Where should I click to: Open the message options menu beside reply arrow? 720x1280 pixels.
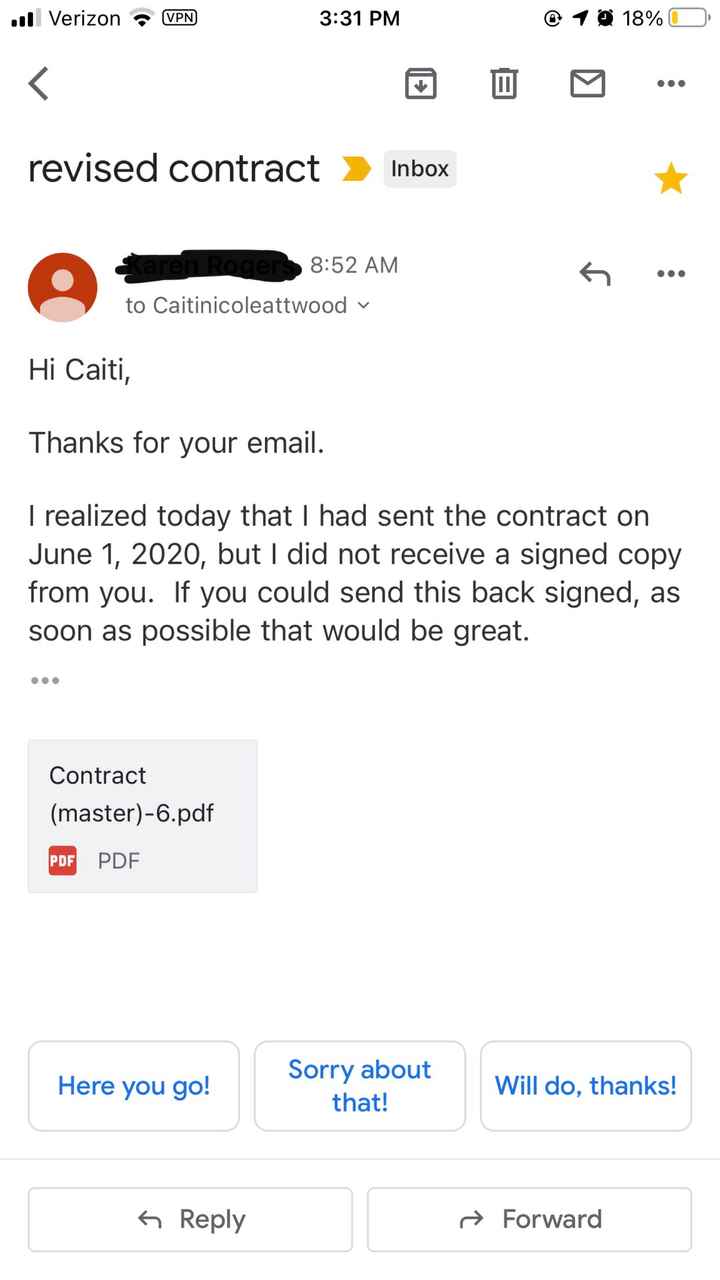[670, 273]
